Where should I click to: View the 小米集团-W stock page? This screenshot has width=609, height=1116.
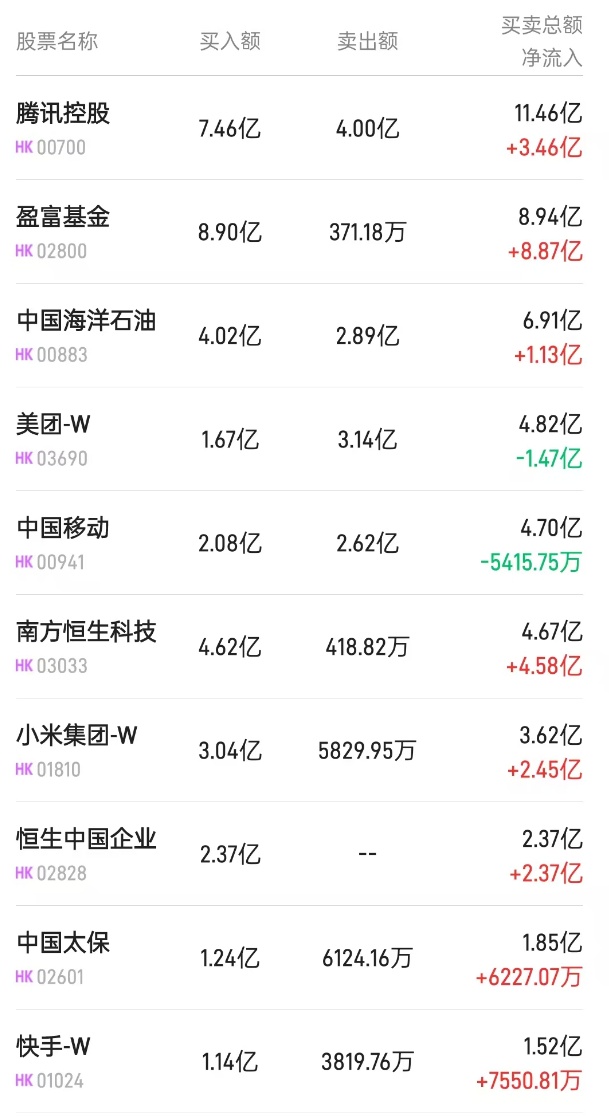click(x=77, y=736)
